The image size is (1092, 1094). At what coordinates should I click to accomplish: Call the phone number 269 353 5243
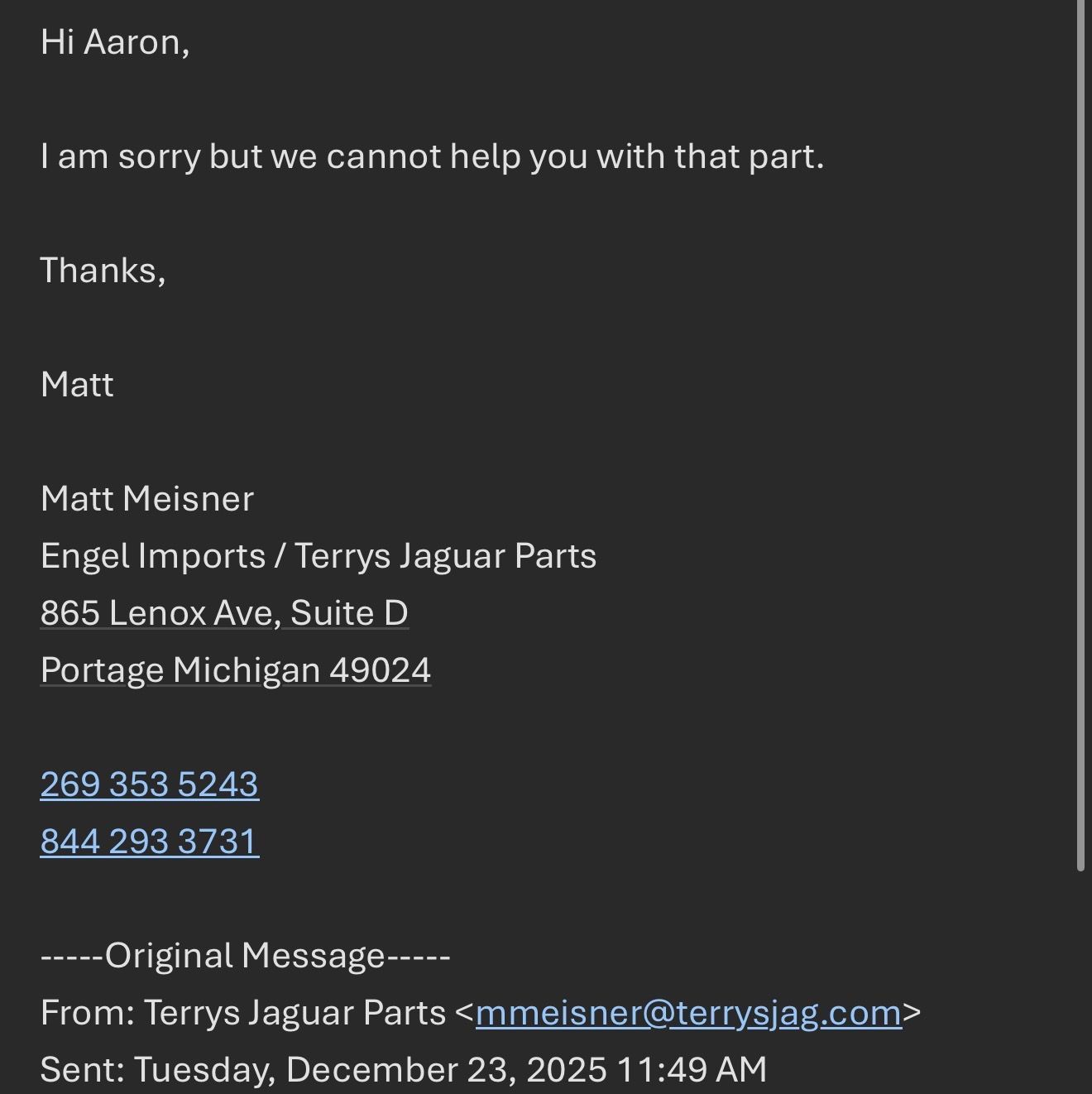click(149, 785)
